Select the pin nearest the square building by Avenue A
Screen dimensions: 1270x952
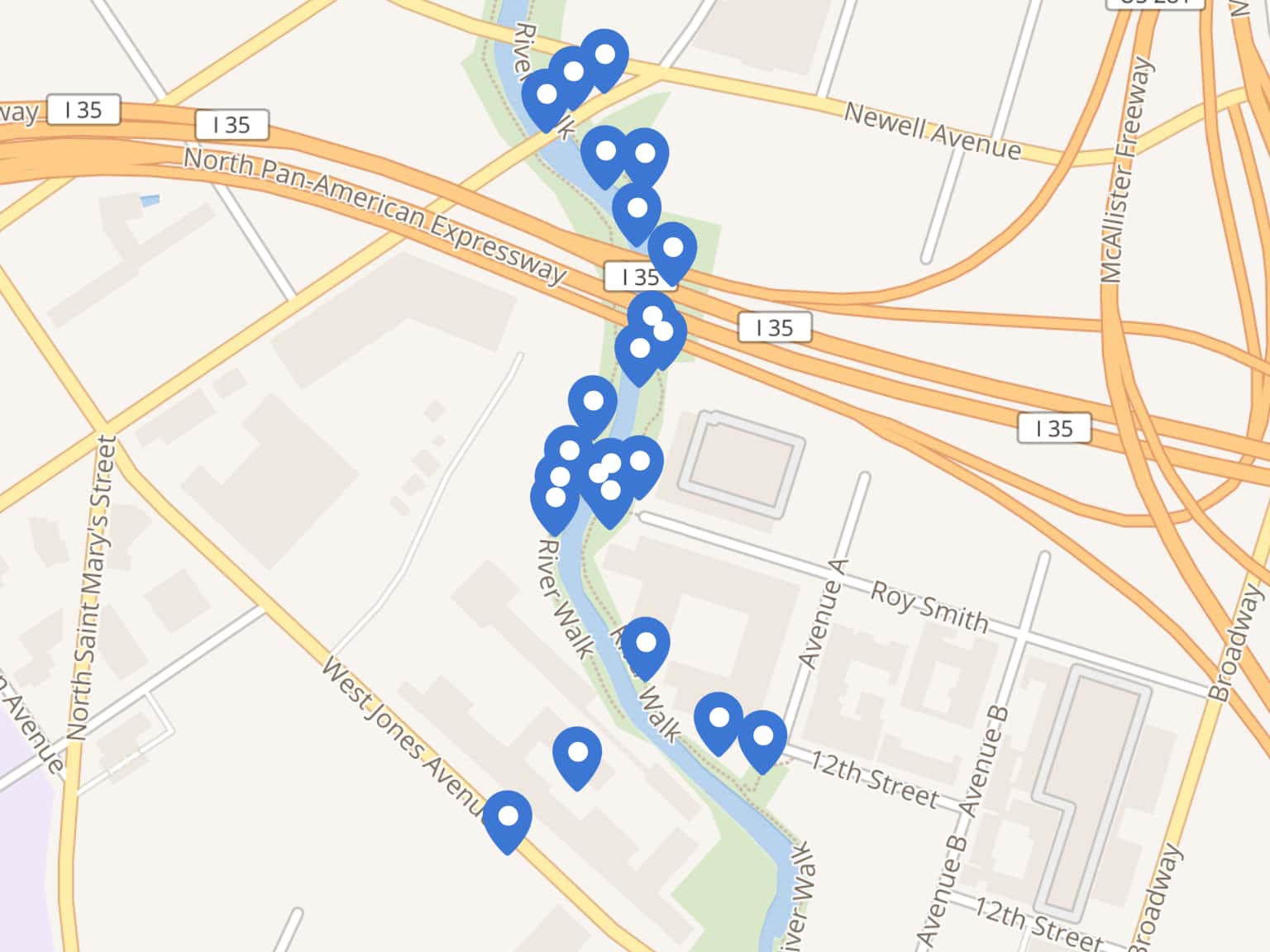pyautogui.click(x=639, y=464)
